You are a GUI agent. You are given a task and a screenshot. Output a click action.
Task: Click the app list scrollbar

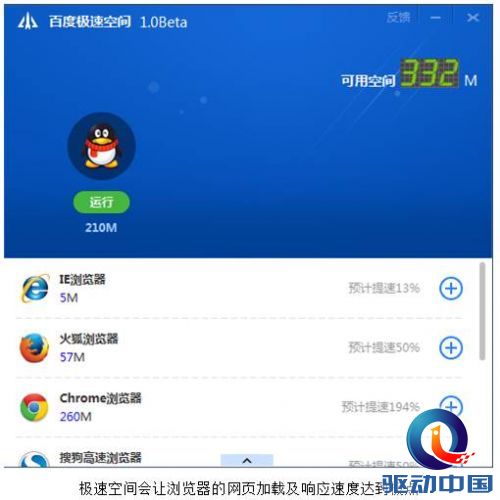click(482, 311)
